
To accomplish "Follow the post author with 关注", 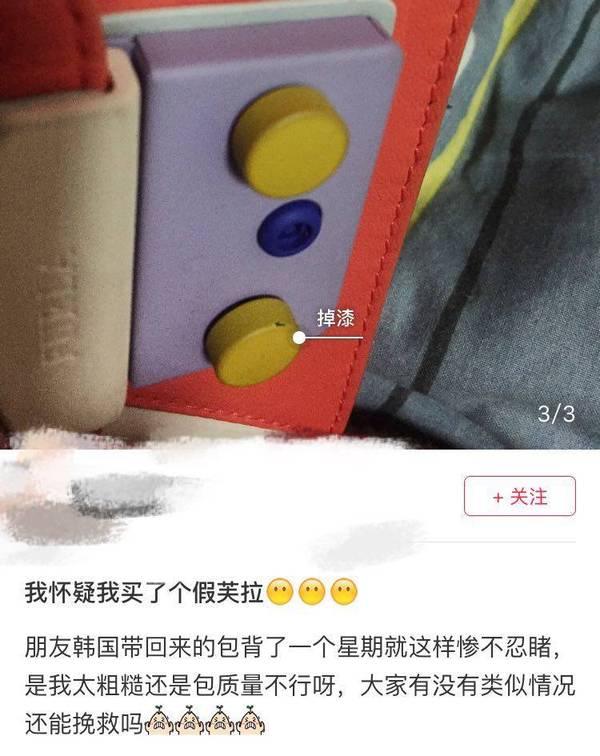I will pyautogui.click(x=519, y=497).
